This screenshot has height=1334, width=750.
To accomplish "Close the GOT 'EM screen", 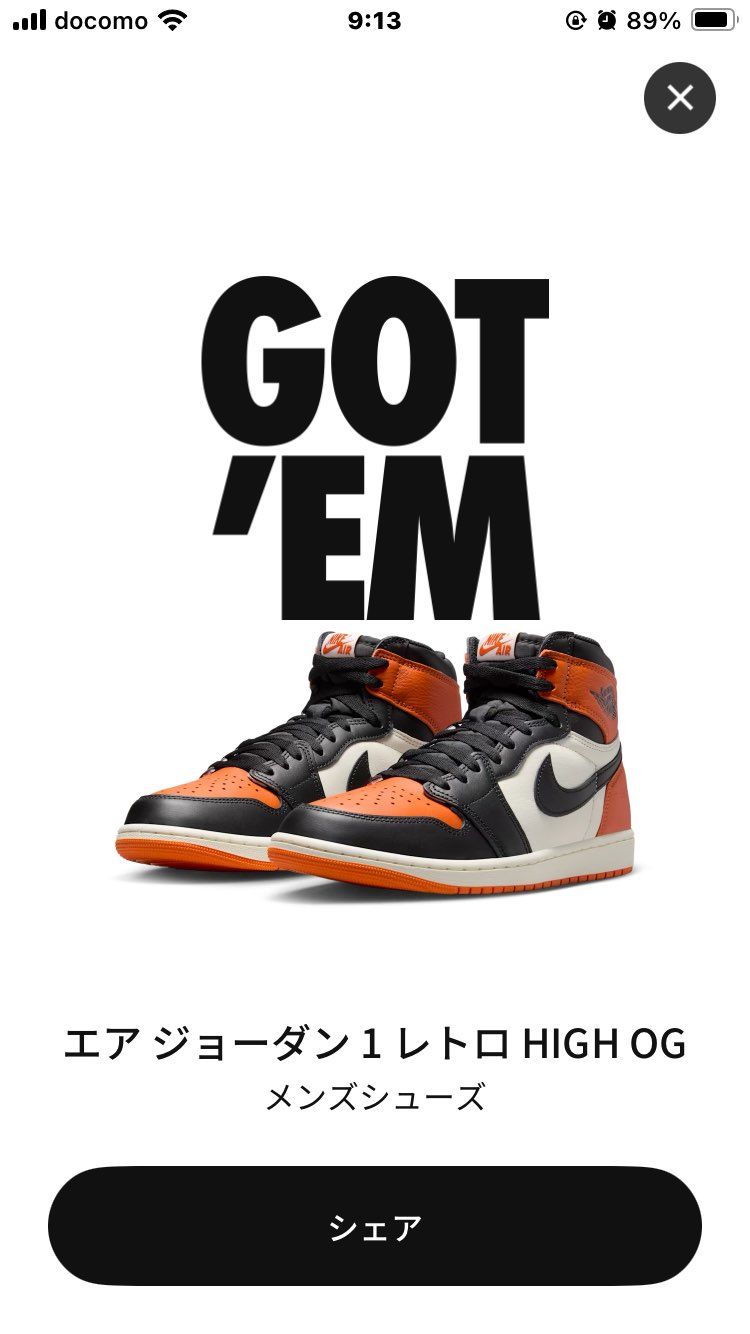I will [x=680, y=98].
